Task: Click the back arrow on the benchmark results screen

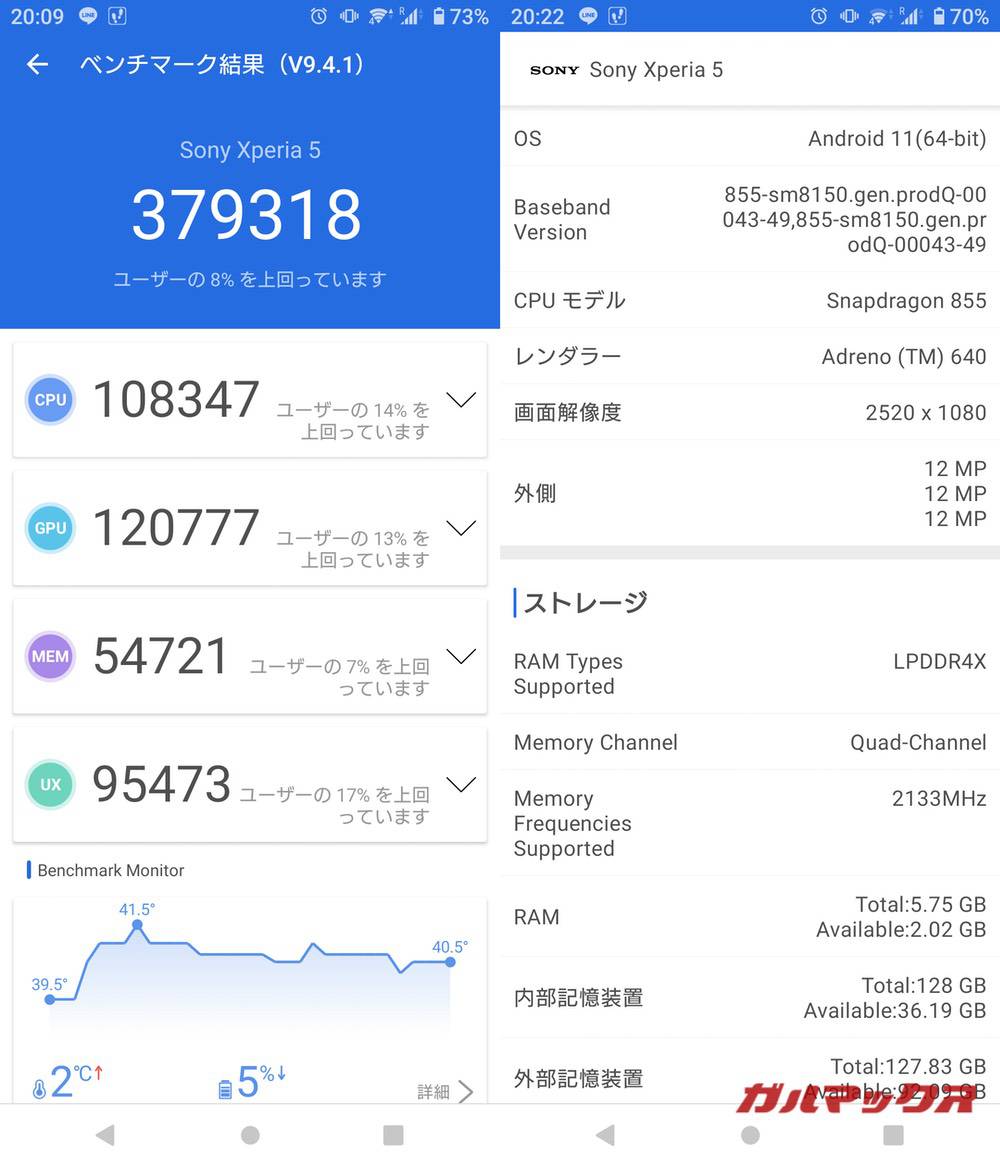Action: [36, 64]
